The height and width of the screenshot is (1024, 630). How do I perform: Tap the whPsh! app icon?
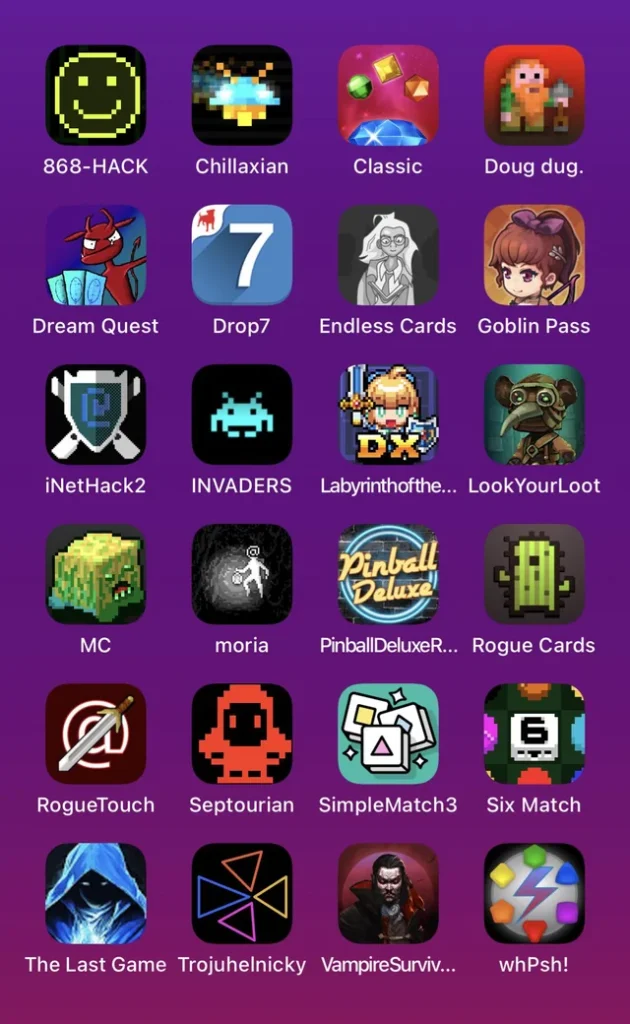tap(534, 893)
